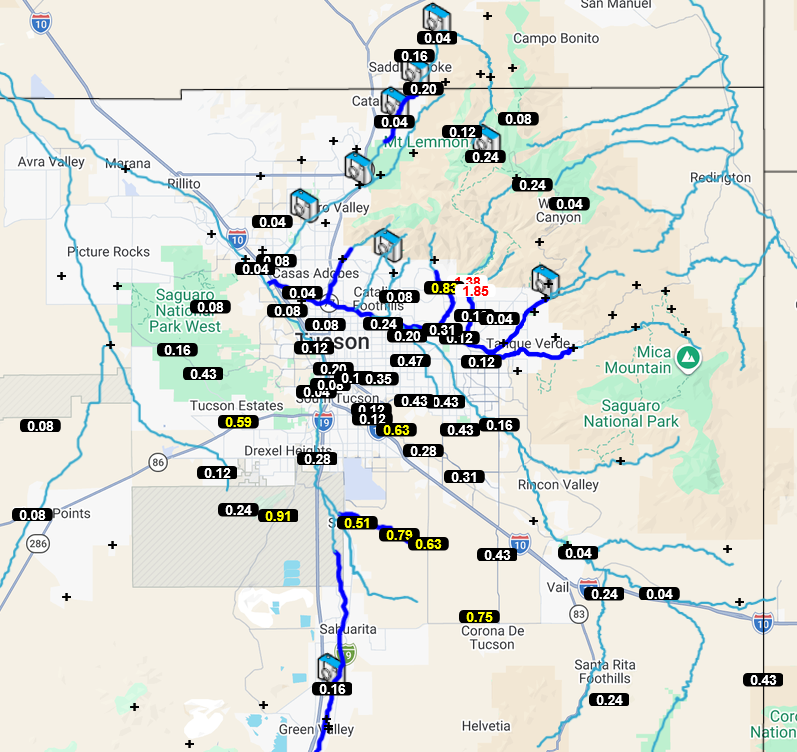View the camera icon beside Oro Valley
Viewport: 797px width, 752px height.
pos(304,205)
